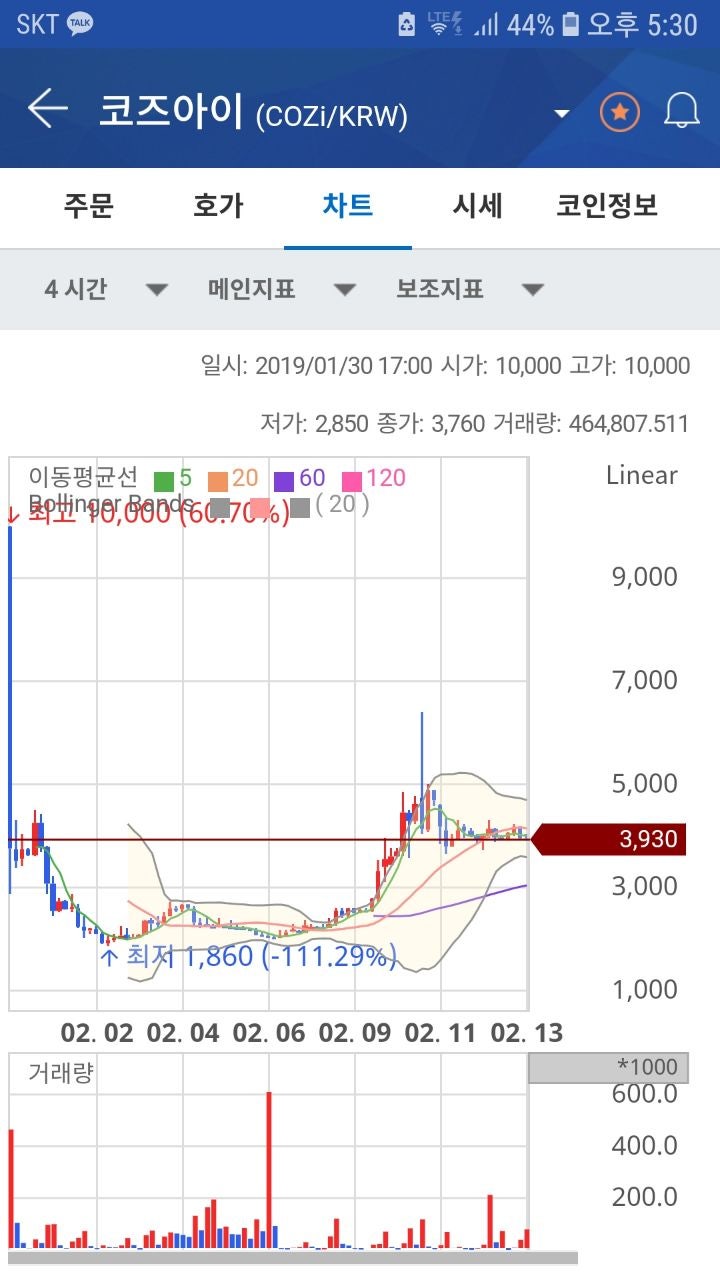
Task: Open the 메인지표 selector
Action: (x=281, y=289)
